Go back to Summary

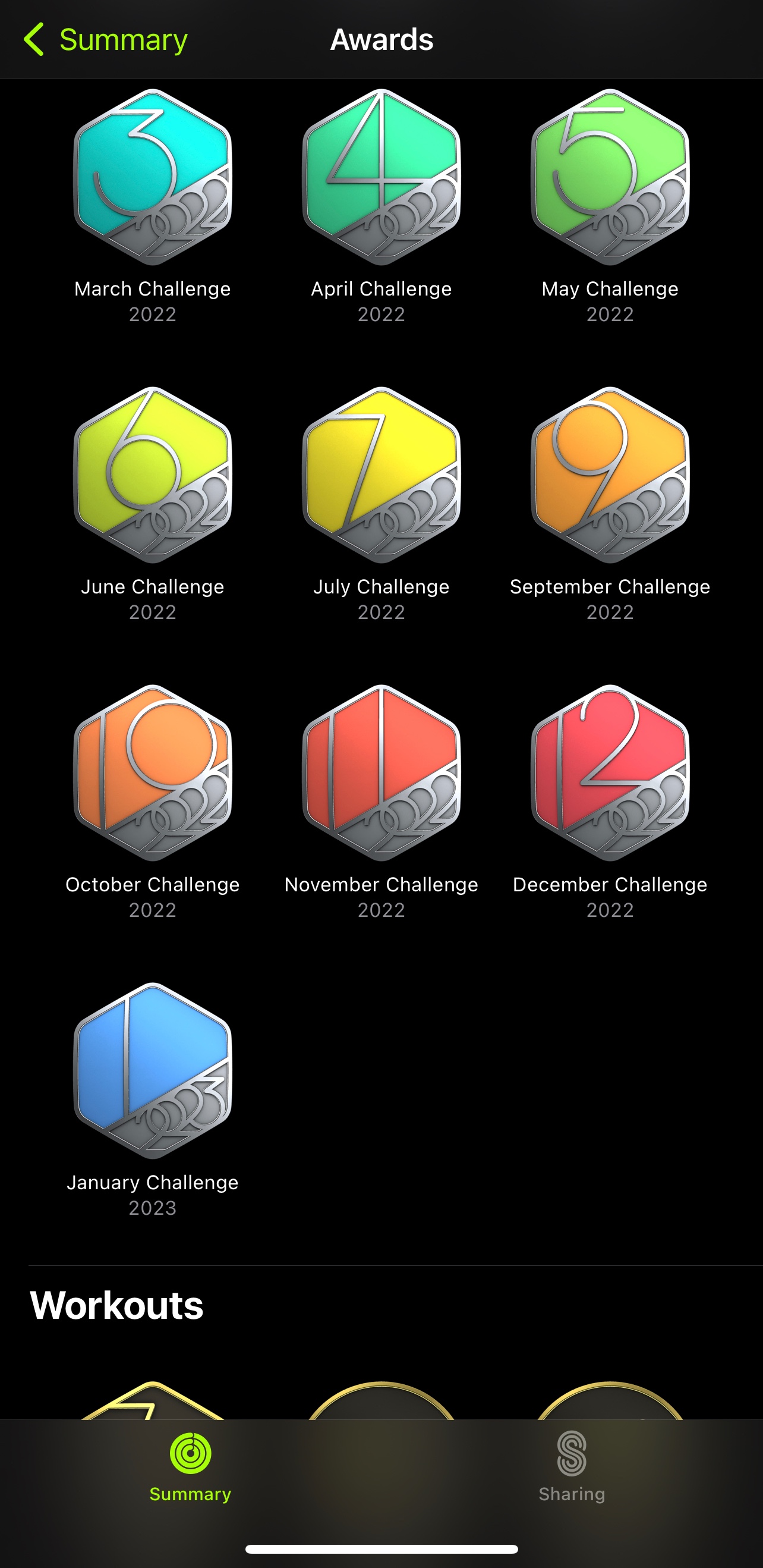[105, 40]
